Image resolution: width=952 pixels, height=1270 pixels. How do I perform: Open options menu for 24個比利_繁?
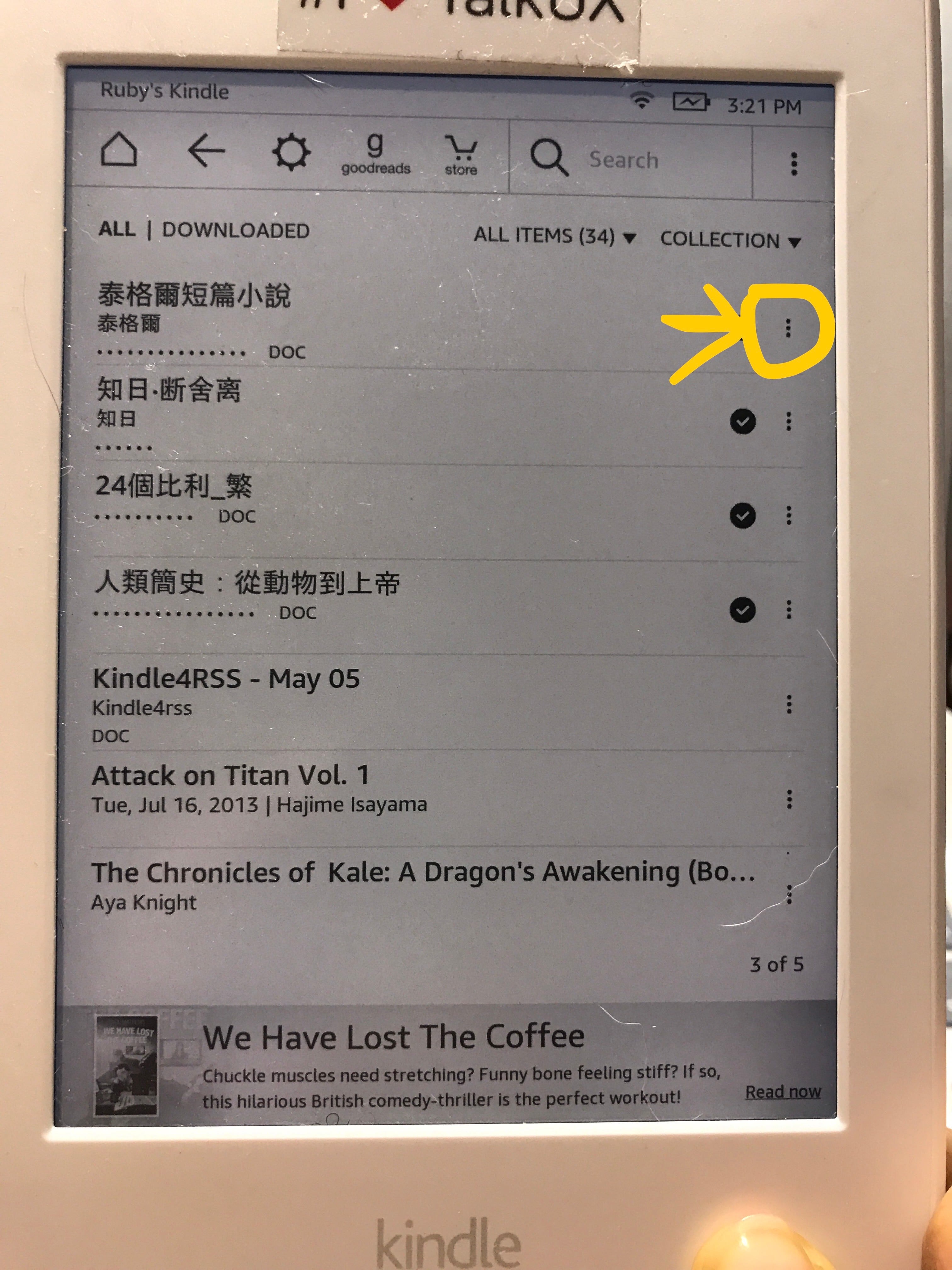pyautogui.click(x=789, y=516)
